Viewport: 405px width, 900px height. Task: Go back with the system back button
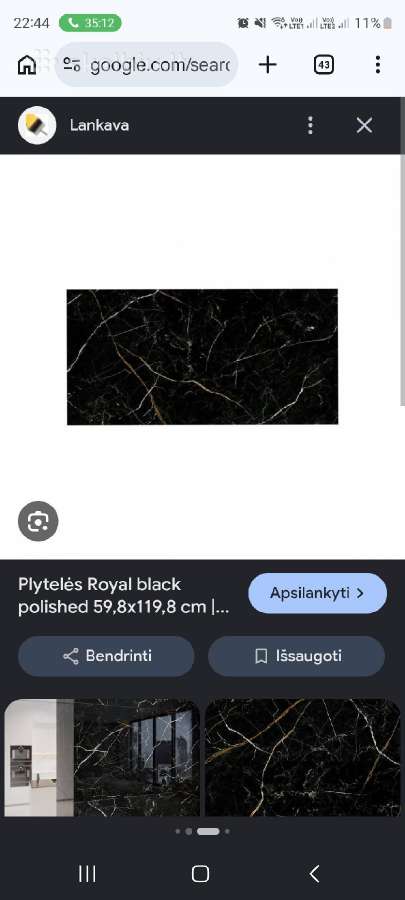[314, 874]
